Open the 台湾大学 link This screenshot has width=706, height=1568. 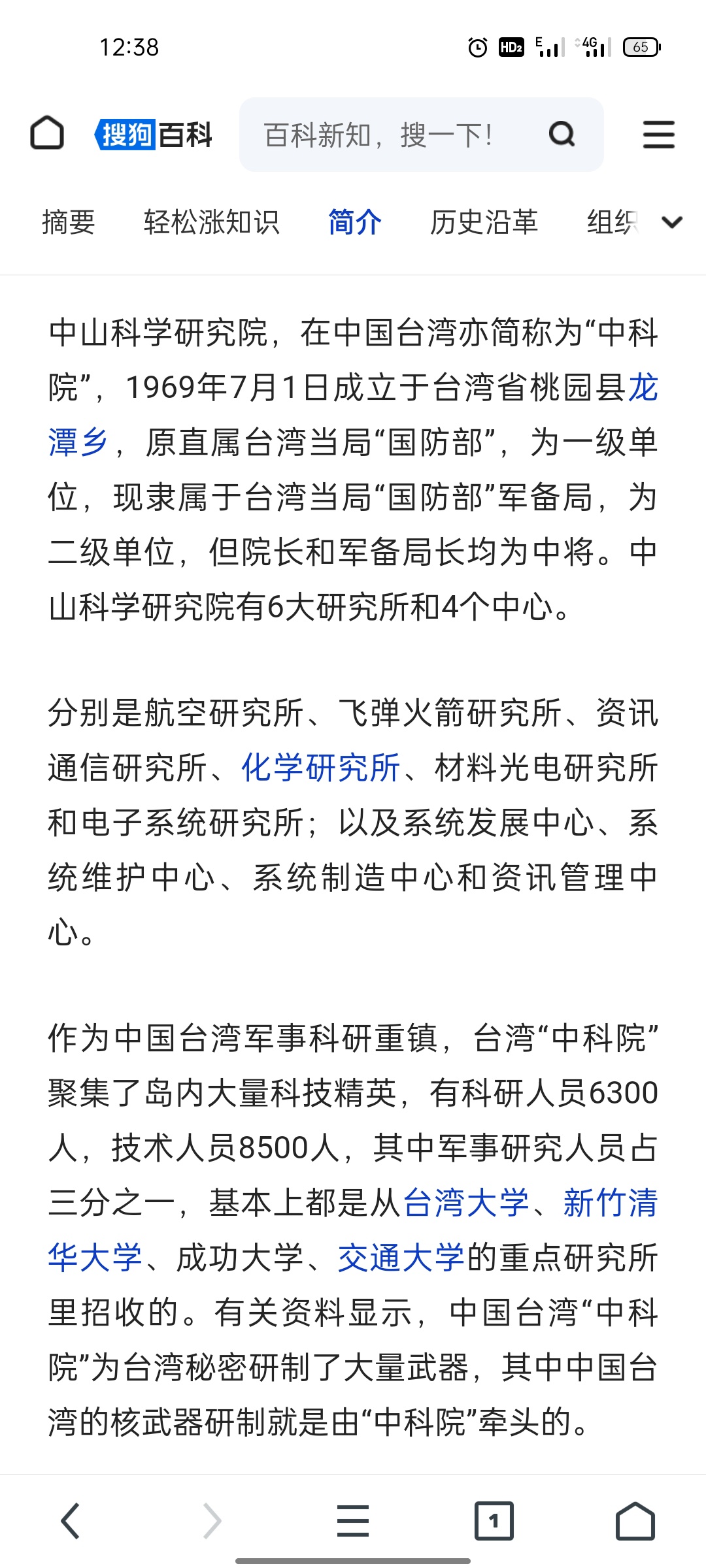pyautogui.click(x=466, y=1203)
